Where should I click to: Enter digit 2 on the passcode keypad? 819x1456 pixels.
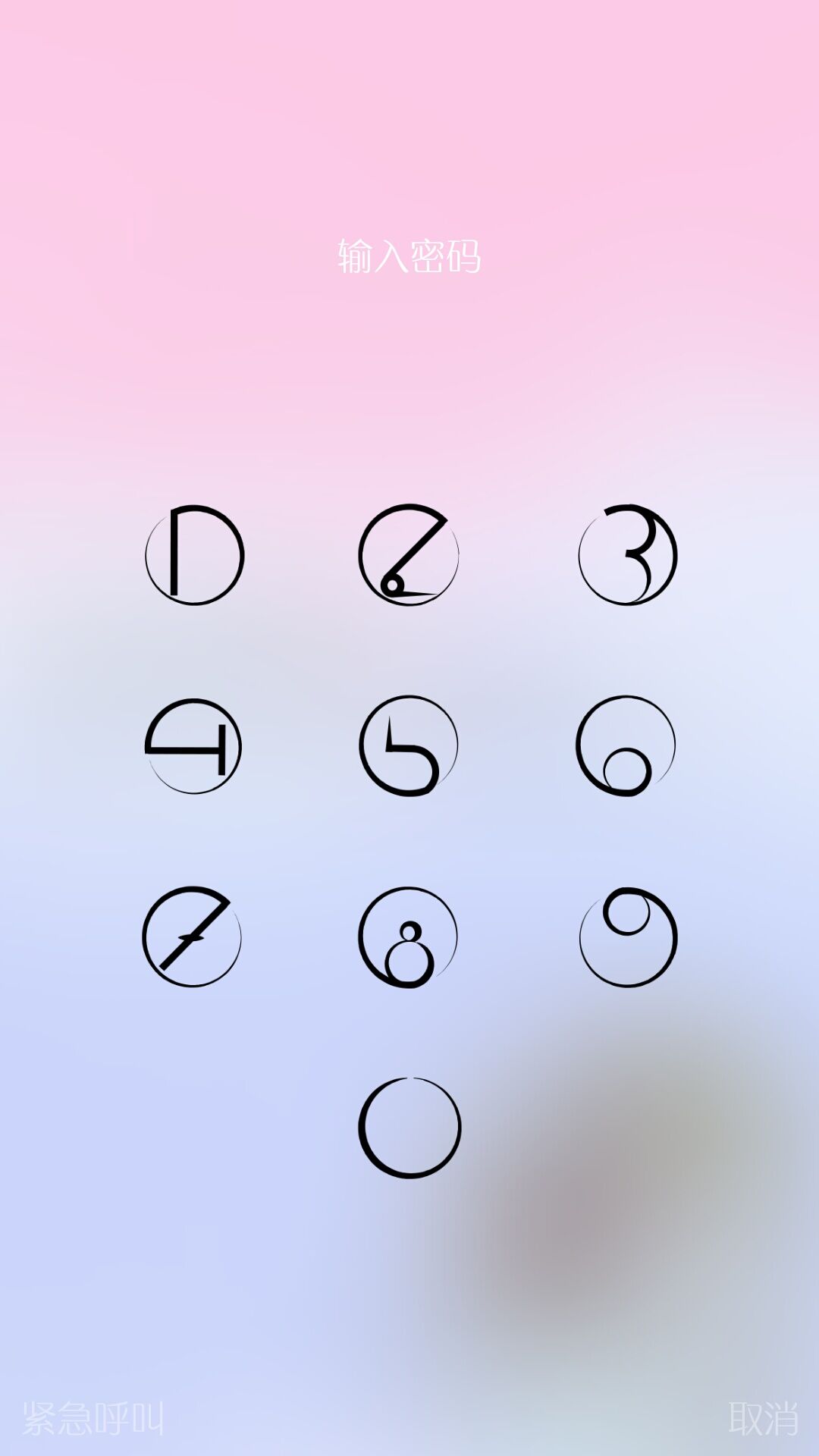(x=409, y=554)
